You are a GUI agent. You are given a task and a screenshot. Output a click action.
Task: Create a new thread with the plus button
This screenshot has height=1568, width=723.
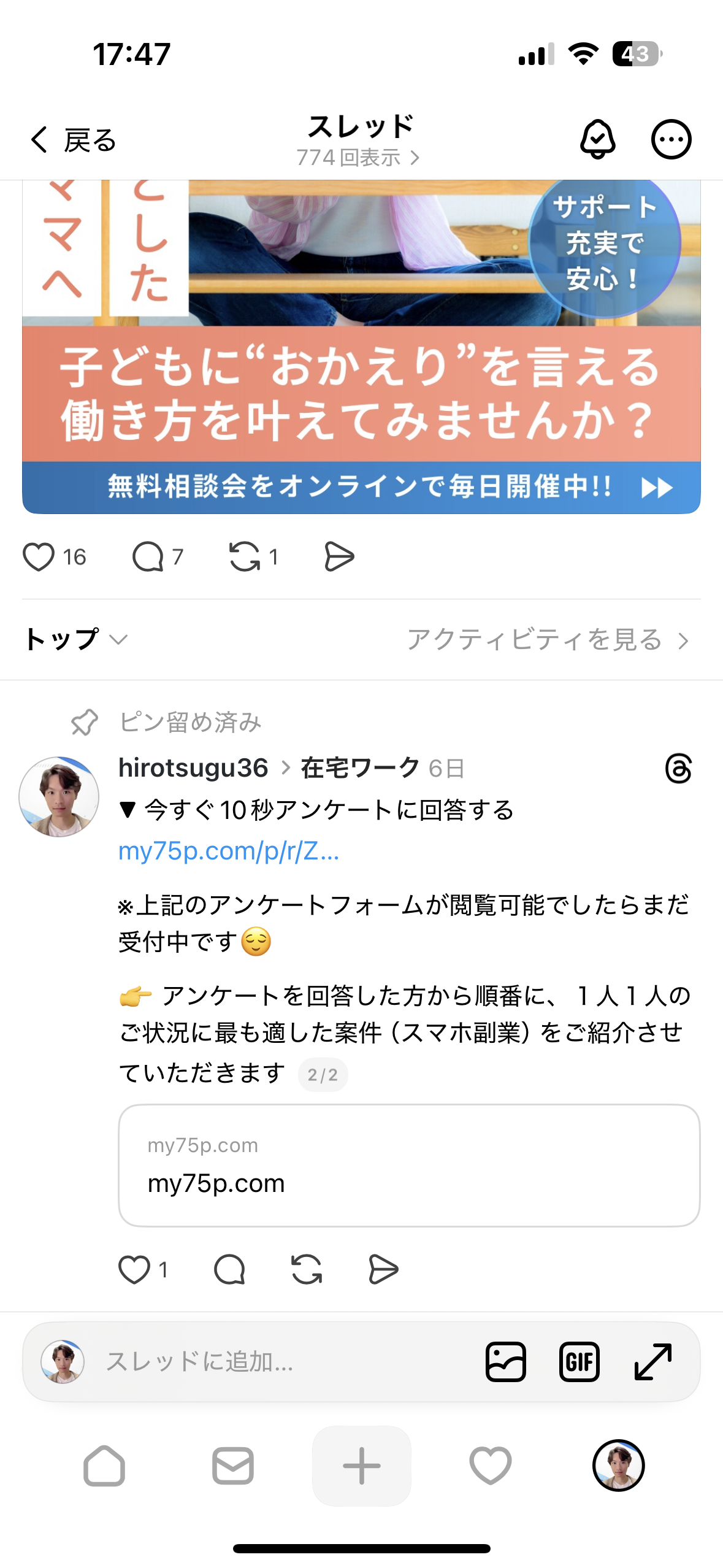(x=361, y=1466)
